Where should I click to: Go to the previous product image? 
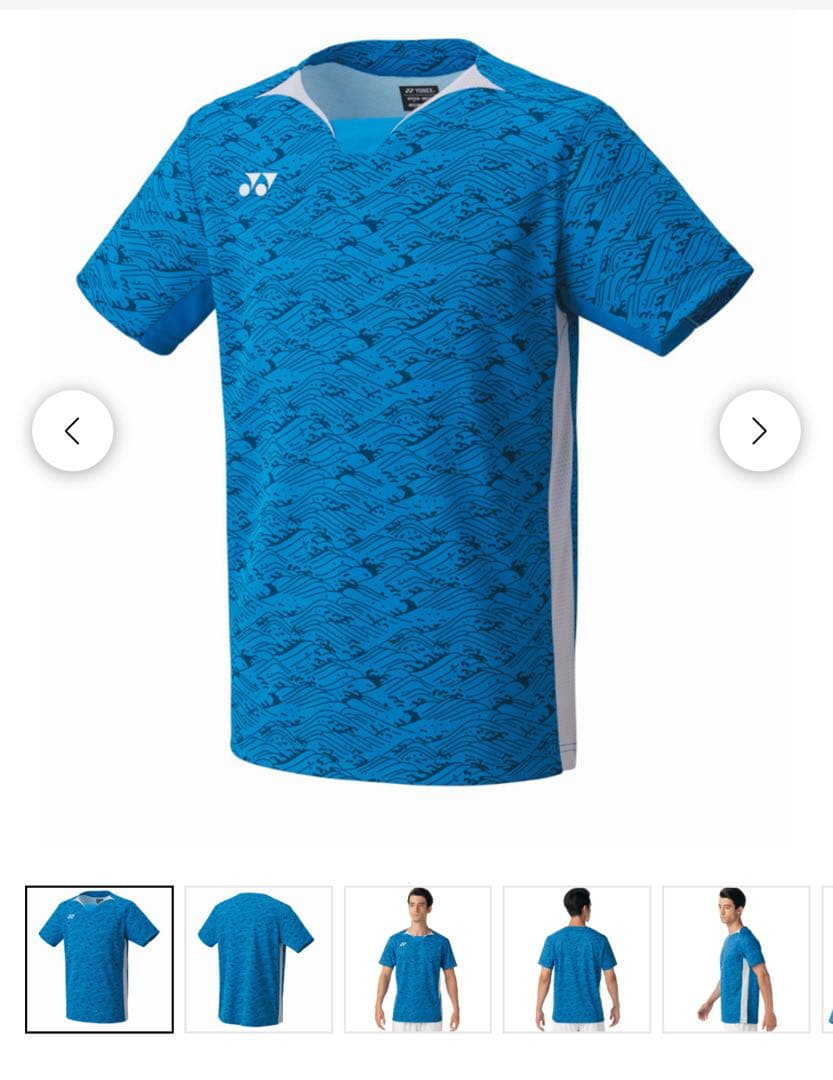pos(72,431)
